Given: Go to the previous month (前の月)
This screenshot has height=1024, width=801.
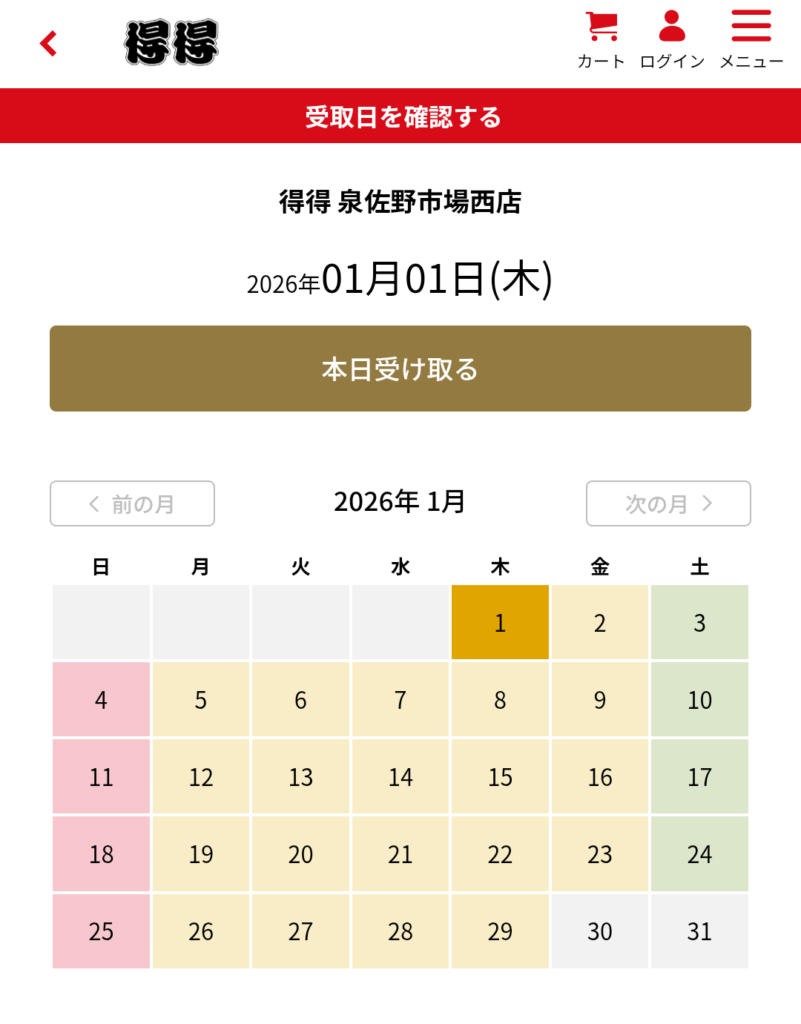Looking at the screenshot, I should tap(132, 503).
